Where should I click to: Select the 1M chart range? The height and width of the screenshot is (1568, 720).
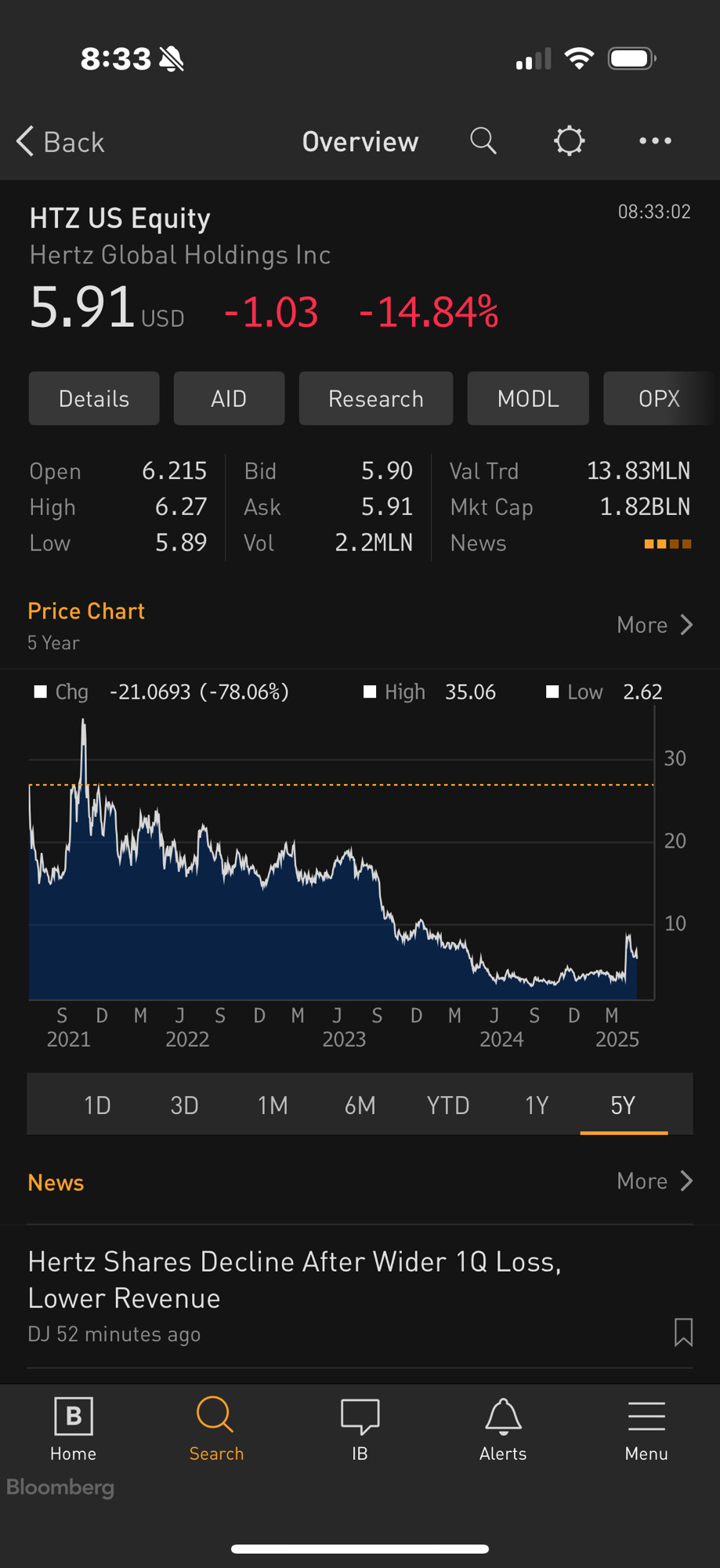273,1105
